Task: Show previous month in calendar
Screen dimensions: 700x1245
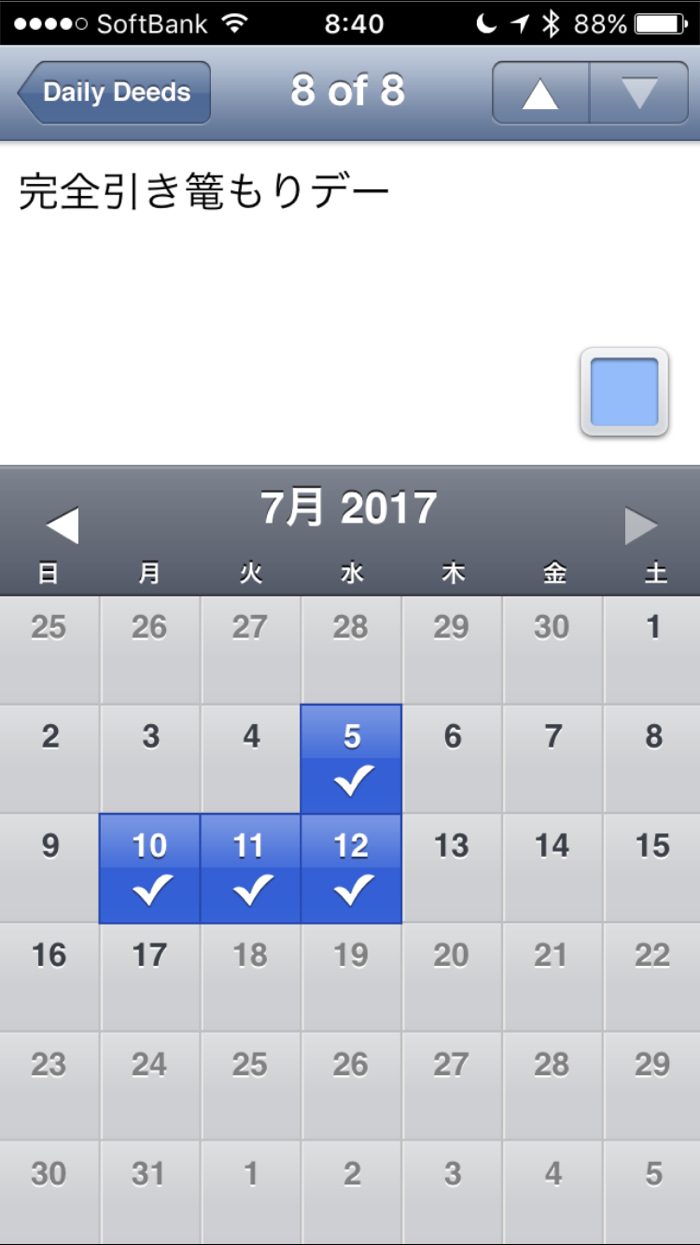Action: tap(62, 526)
